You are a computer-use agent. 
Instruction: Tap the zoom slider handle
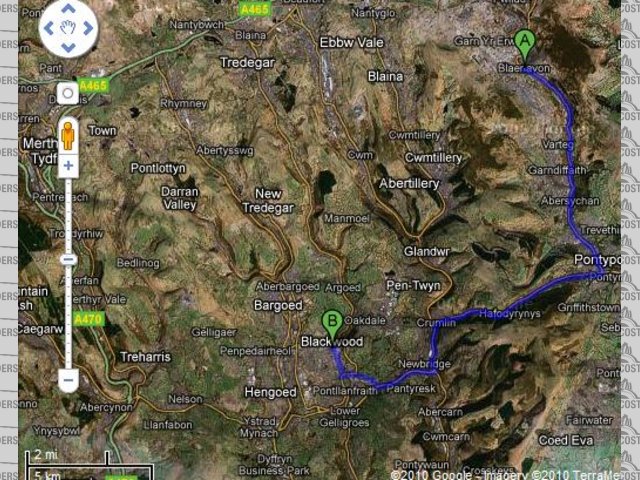(68, 260)
